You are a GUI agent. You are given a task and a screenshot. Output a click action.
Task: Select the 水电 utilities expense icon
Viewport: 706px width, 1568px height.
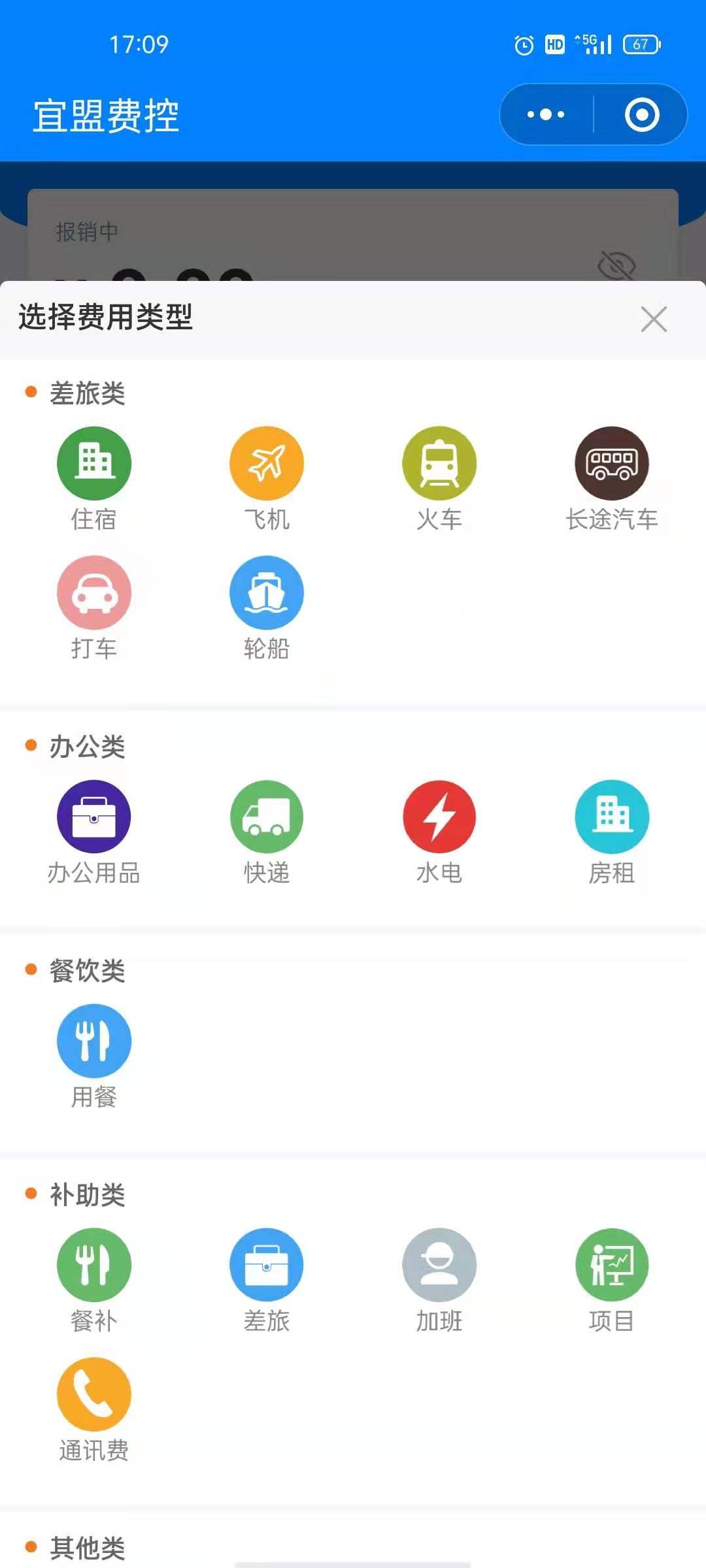[x=439, y=815]
